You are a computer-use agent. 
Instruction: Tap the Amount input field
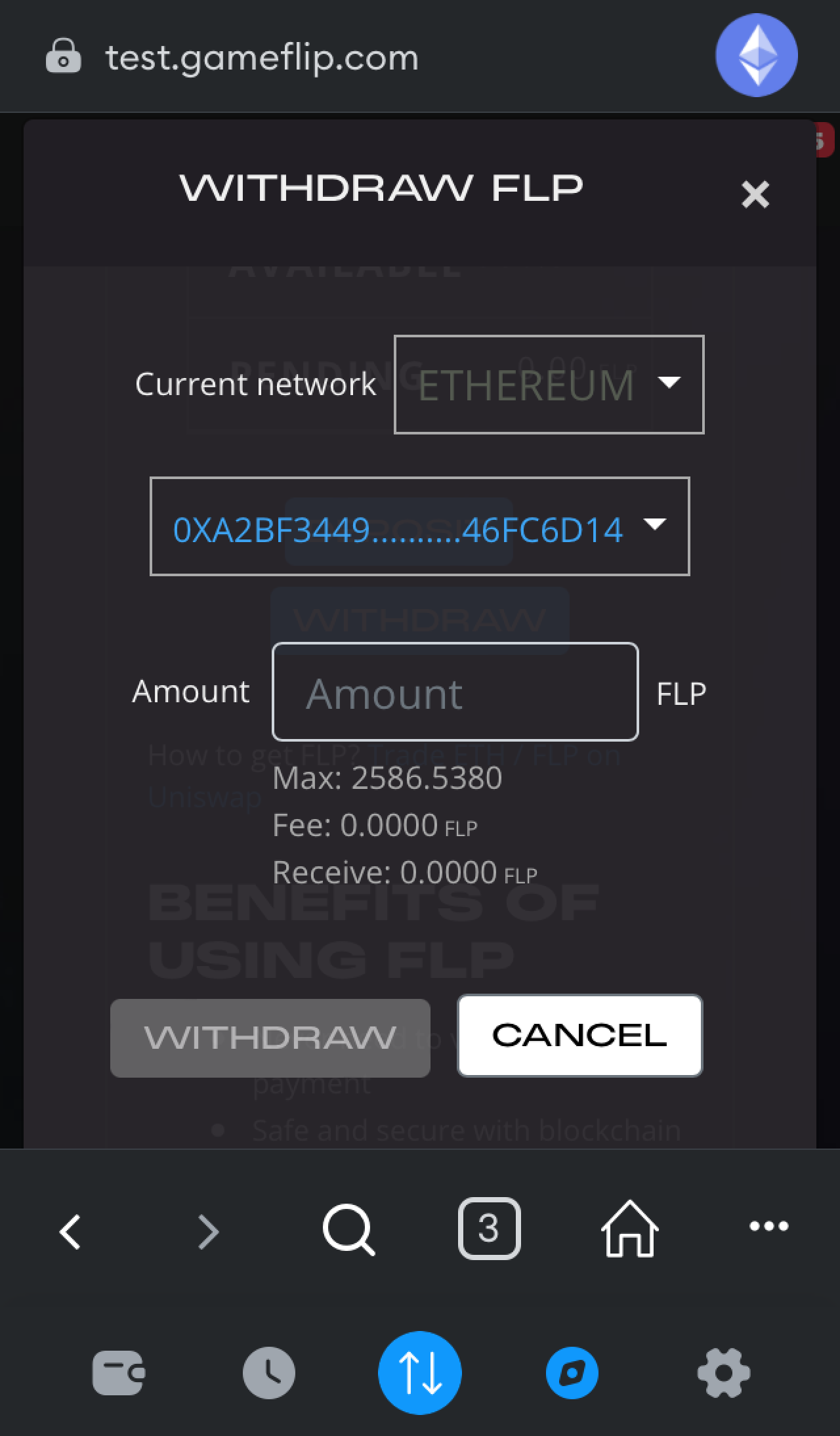455,692
